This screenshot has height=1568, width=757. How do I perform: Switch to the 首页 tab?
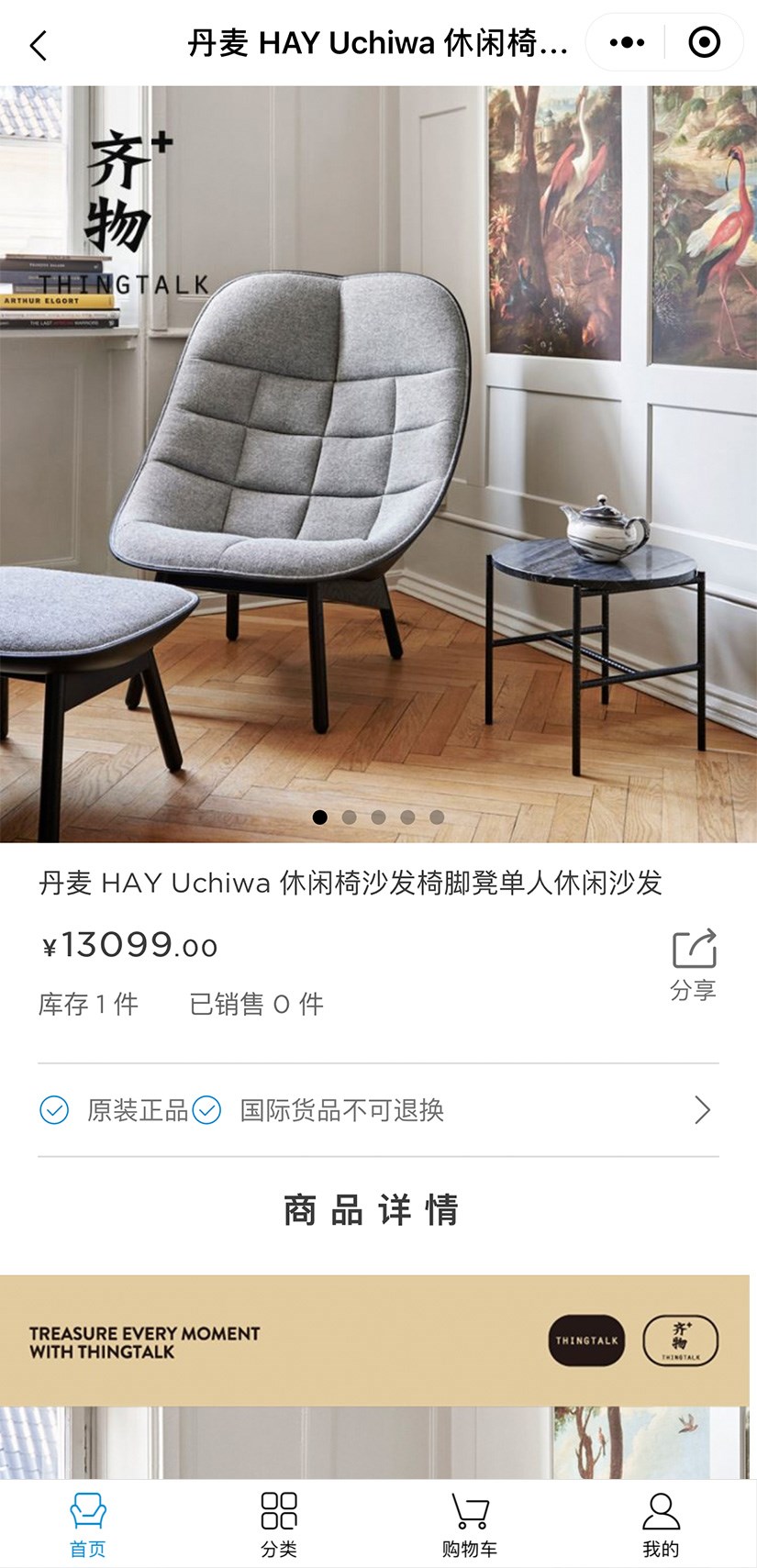coord(88,1525)
